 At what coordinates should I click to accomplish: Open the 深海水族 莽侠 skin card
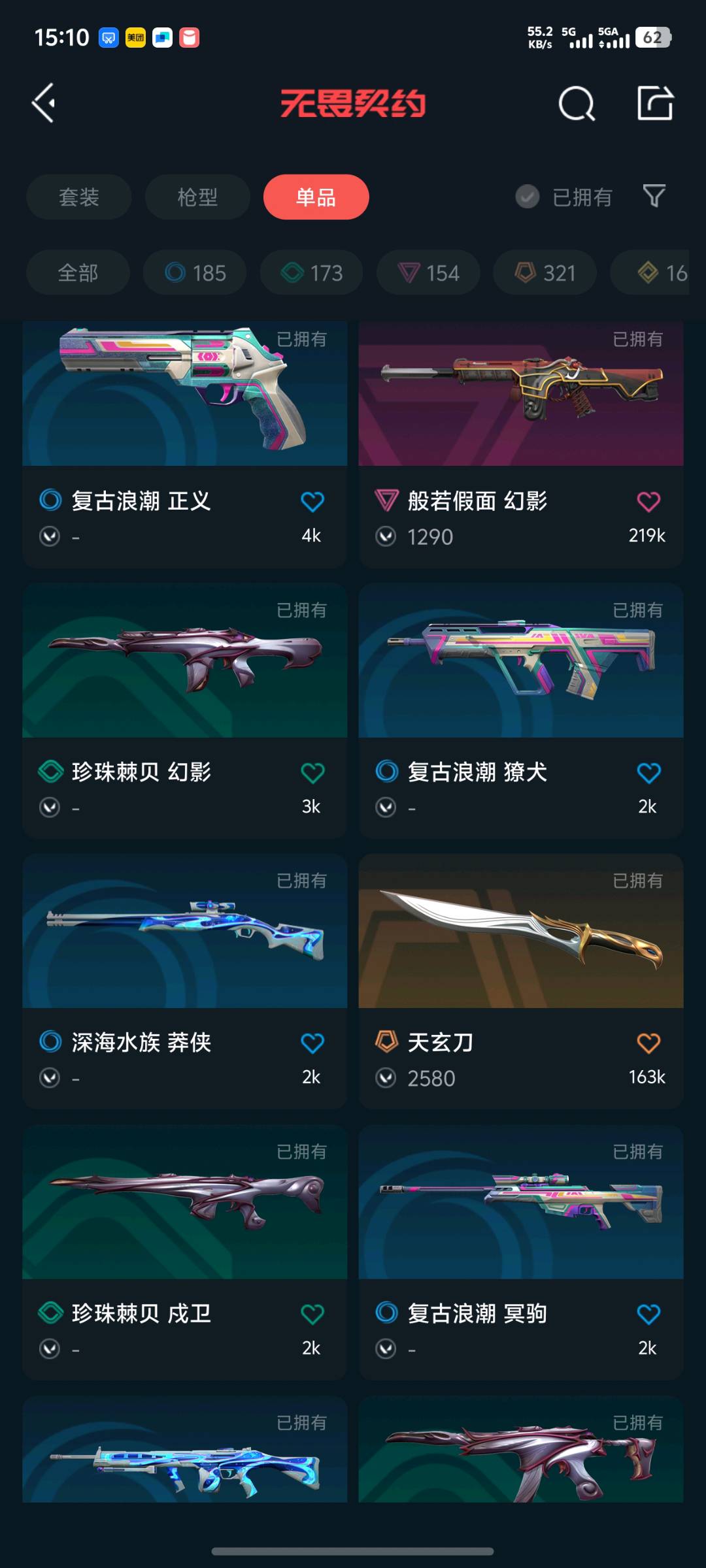[184, 980]
